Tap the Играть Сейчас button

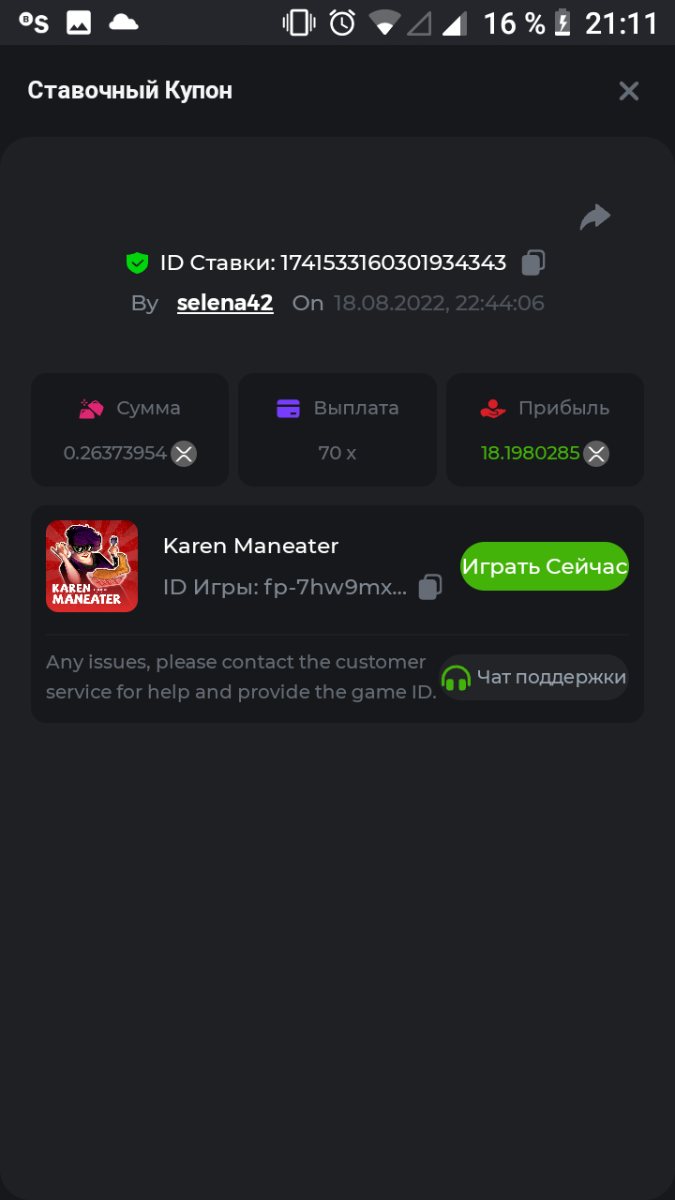(x=544, y=566)
